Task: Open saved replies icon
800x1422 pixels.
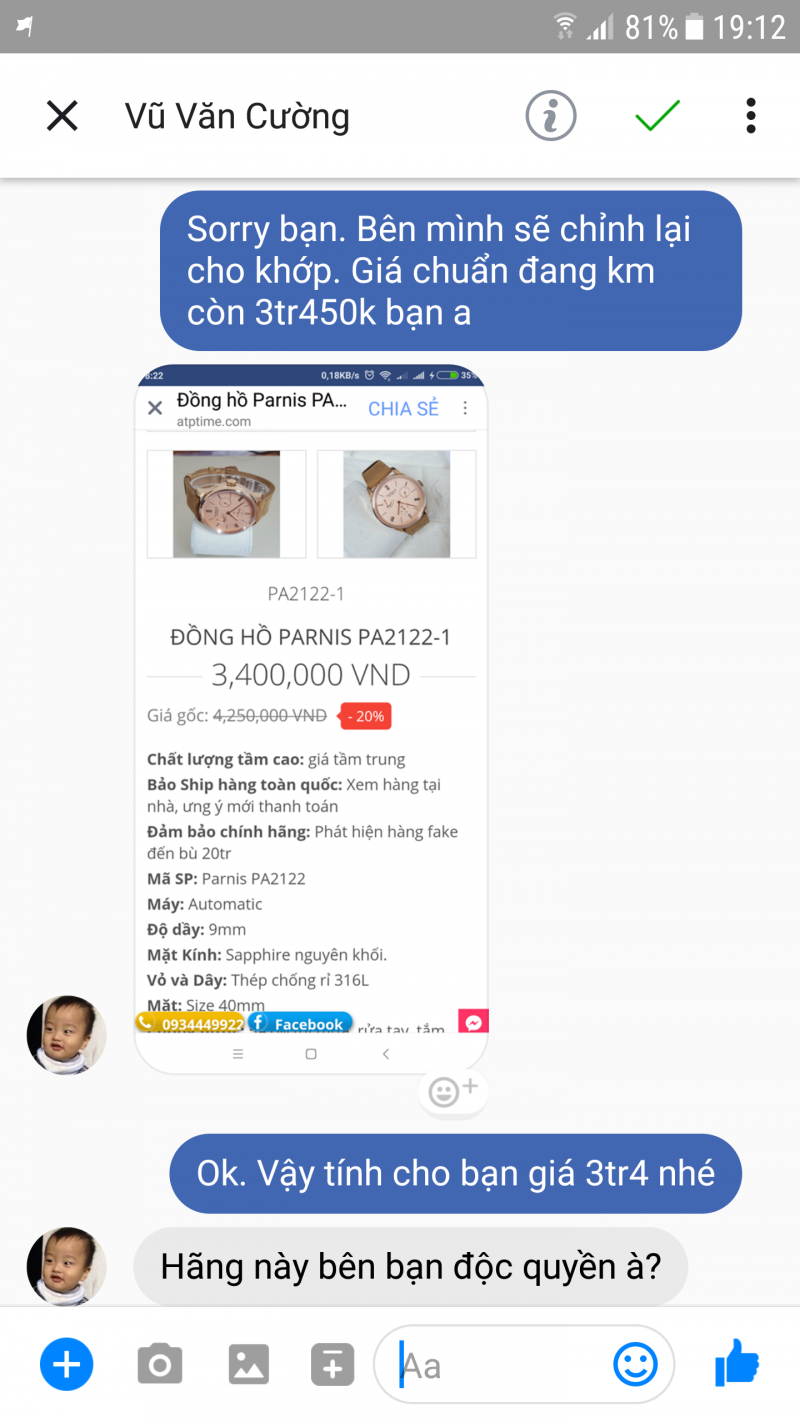Action: click(332, 1364)
